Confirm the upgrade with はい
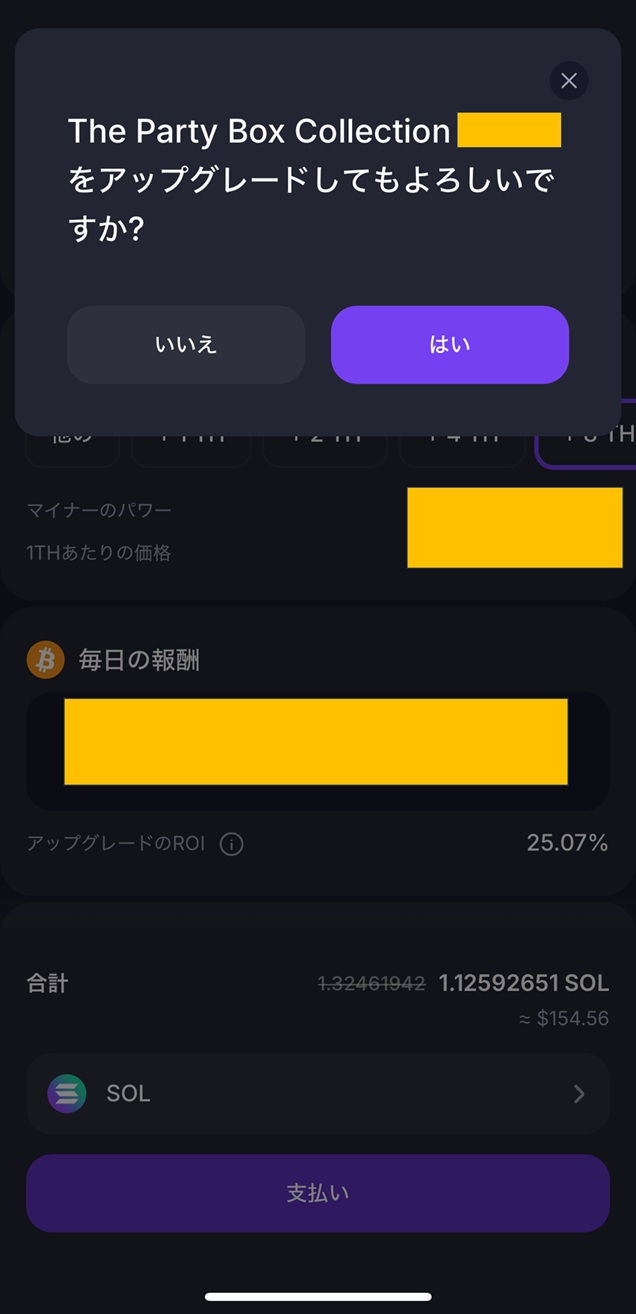This screenshot has width=636, height=1314. click(x=450, y=345)
